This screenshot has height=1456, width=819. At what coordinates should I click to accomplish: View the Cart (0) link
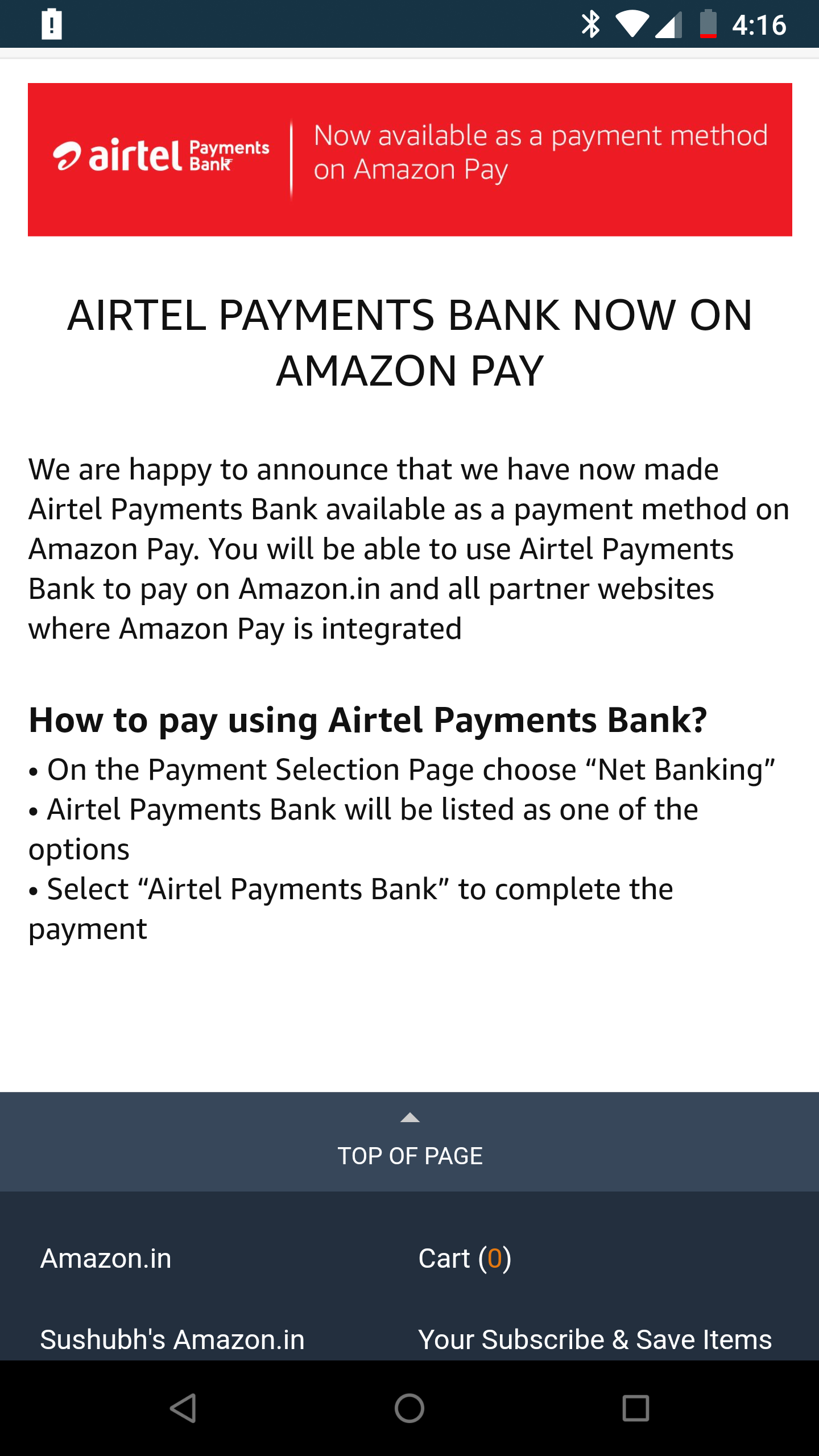[465, 1258]
